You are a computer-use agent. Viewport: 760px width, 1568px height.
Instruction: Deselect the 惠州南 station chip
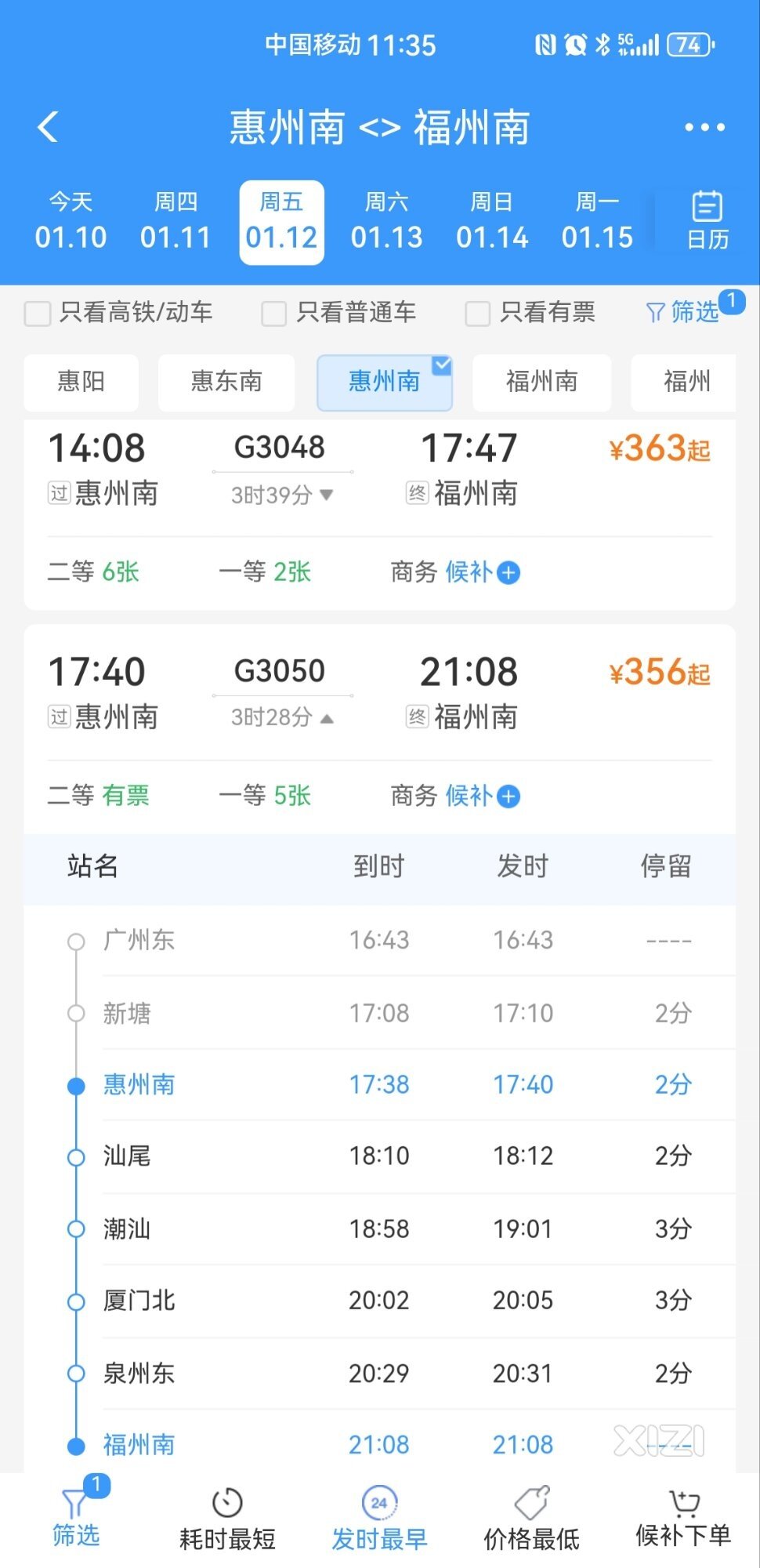point(385,382)
